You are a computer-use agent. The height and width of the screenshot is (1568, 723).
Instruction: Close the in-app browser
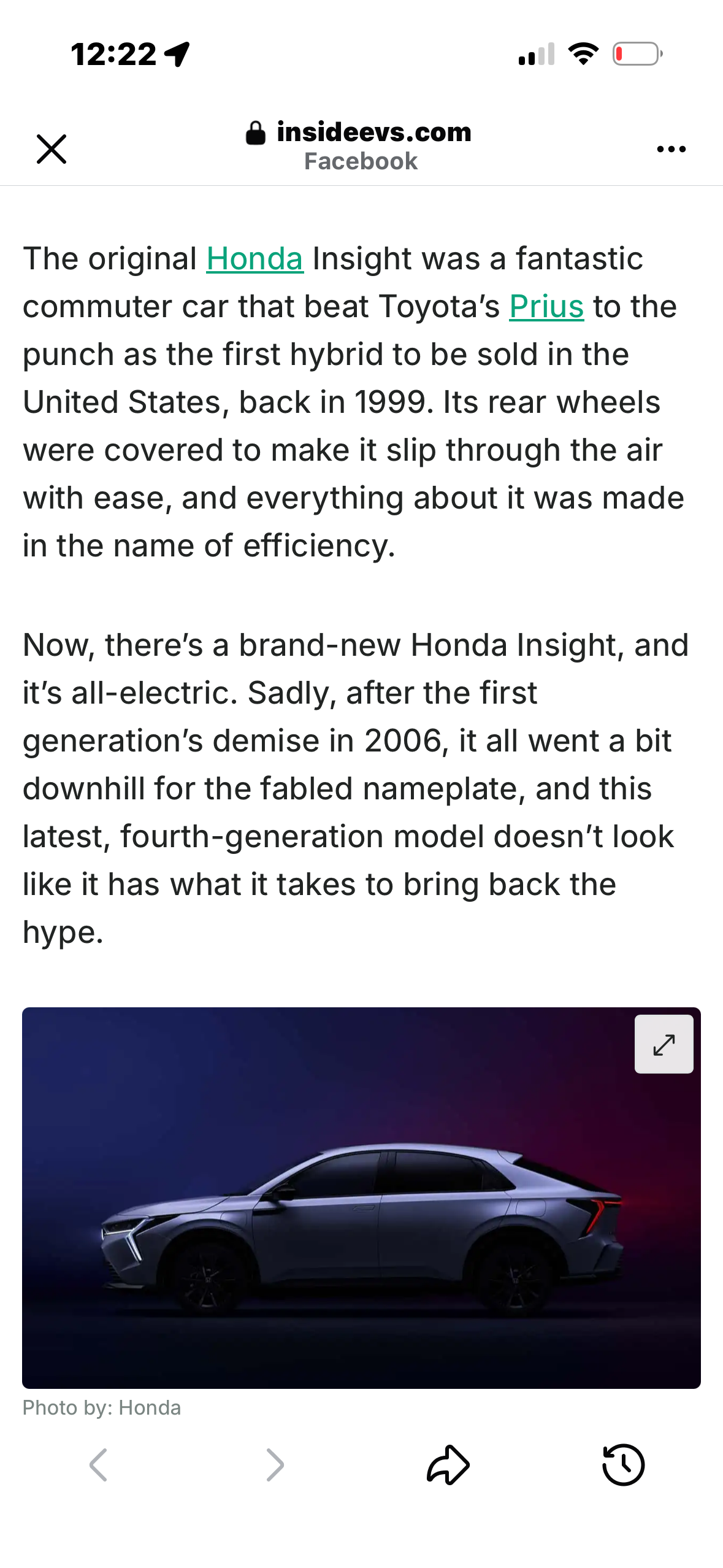coord(52,149)
